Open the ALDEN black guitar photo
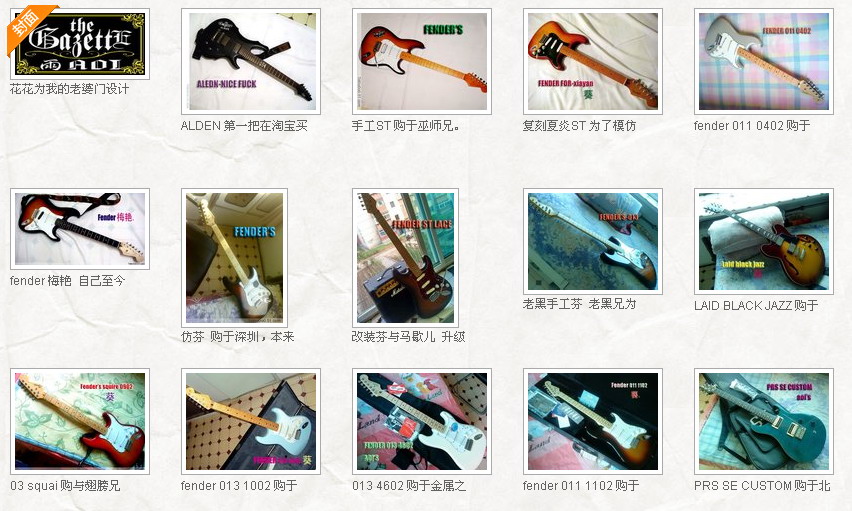 [251, 62]
